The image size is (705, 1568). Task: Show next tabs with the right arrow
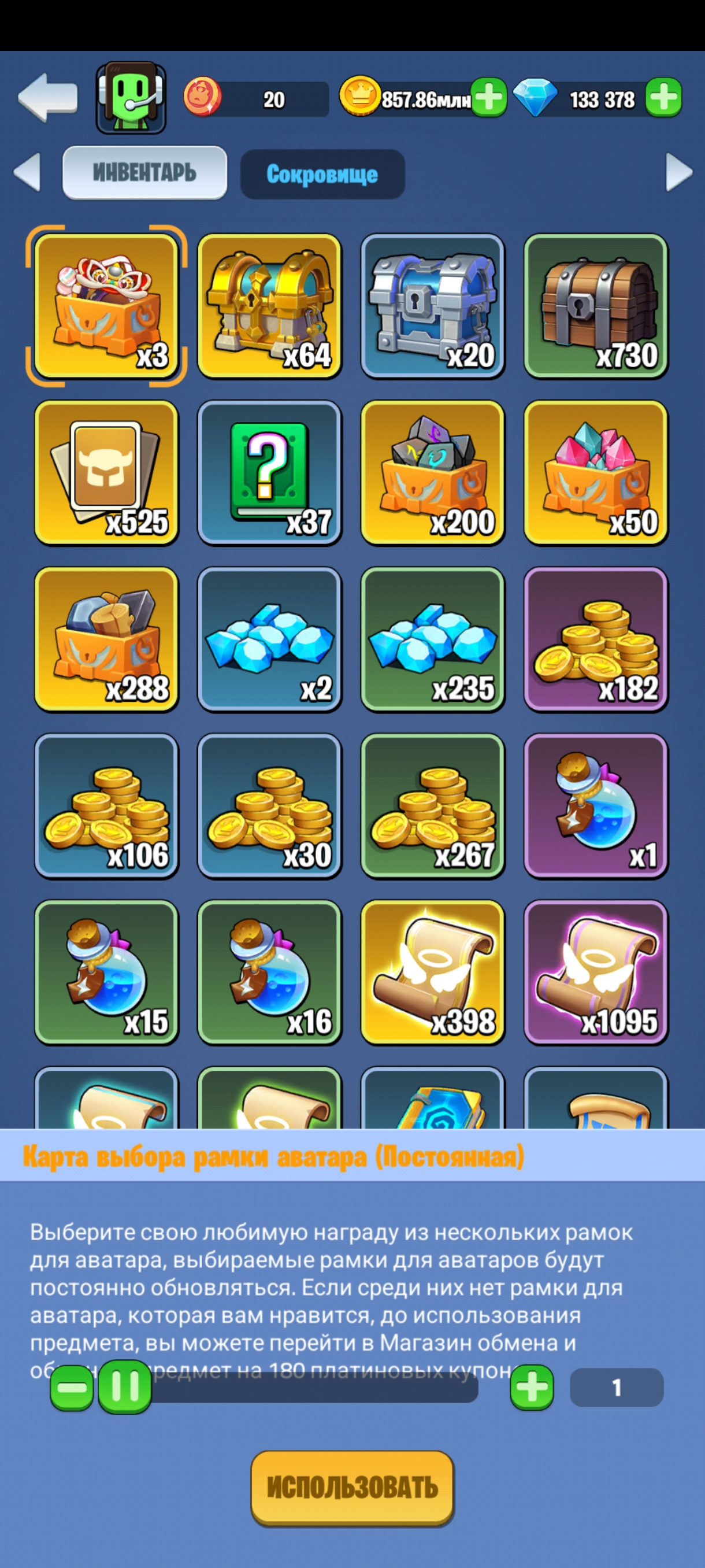[679, 172]
